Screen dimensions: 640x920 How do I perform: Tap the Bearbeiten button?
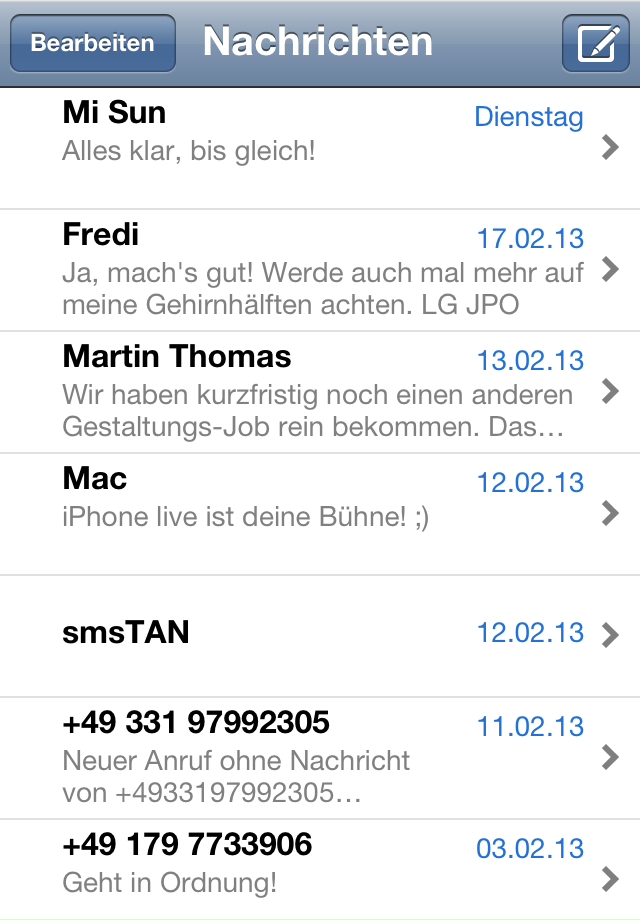[x=92, y=43]
